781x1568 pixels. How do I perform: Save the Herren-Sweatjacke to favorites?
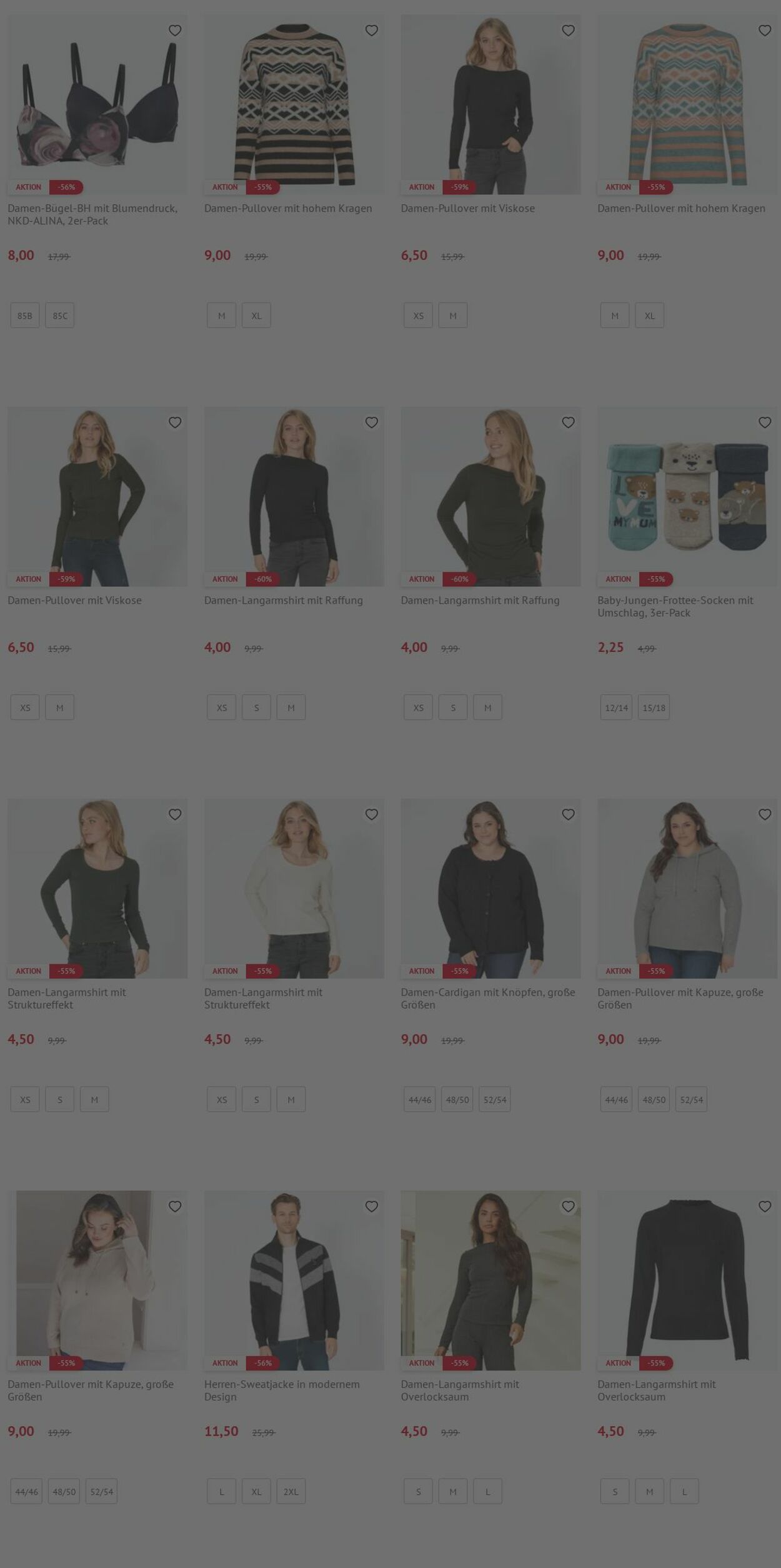coord(371,1206)
